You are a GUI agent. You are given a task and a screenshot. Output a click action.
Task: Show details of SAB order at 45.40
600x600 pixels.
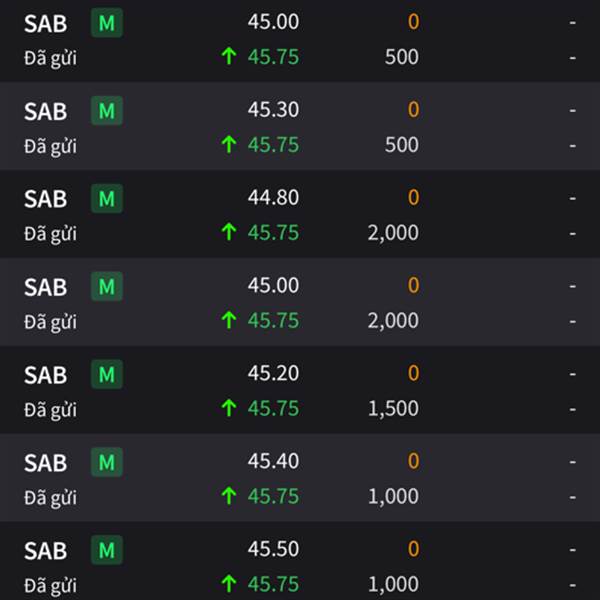(300, 479)
